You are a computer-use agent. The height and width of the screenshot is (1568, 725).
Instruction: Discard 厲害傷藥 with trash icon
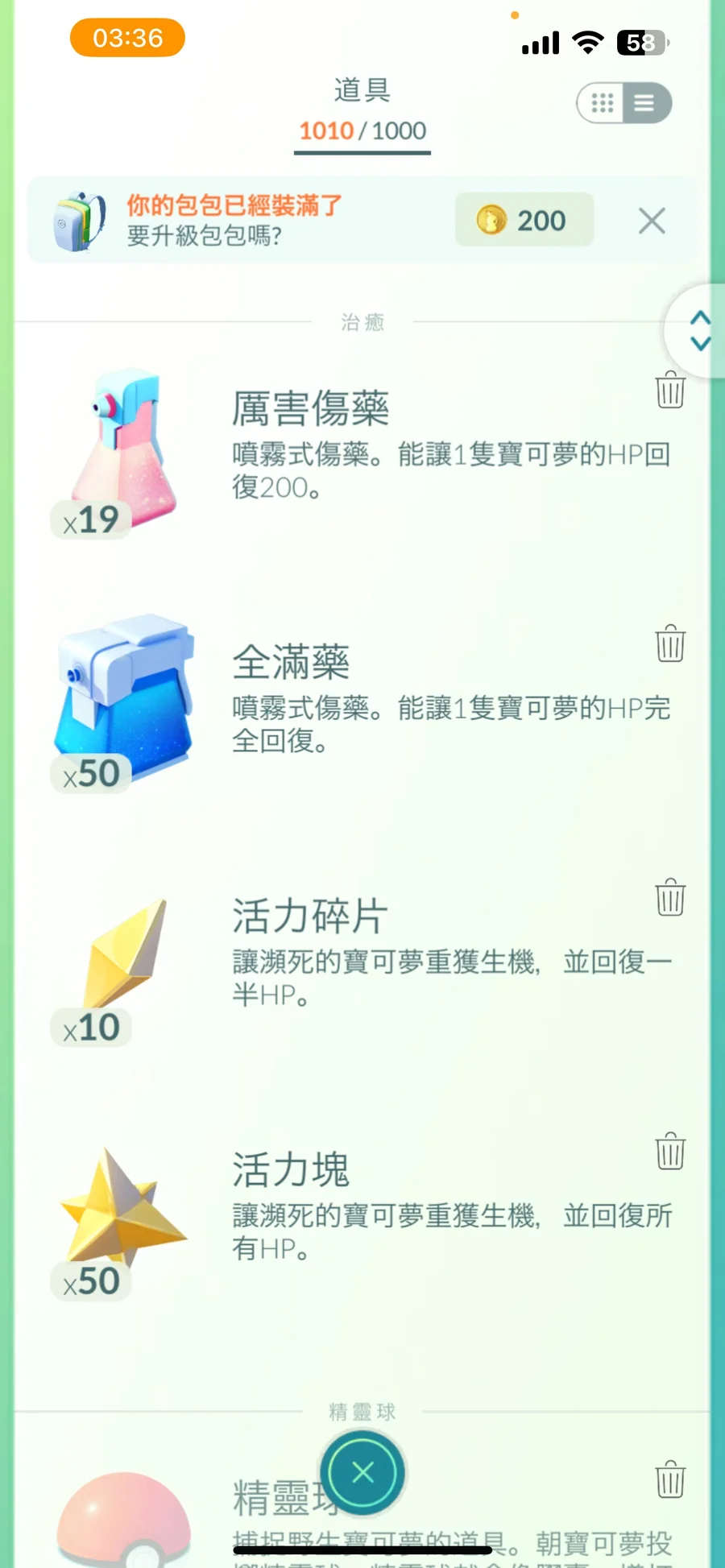coord(670,391)
